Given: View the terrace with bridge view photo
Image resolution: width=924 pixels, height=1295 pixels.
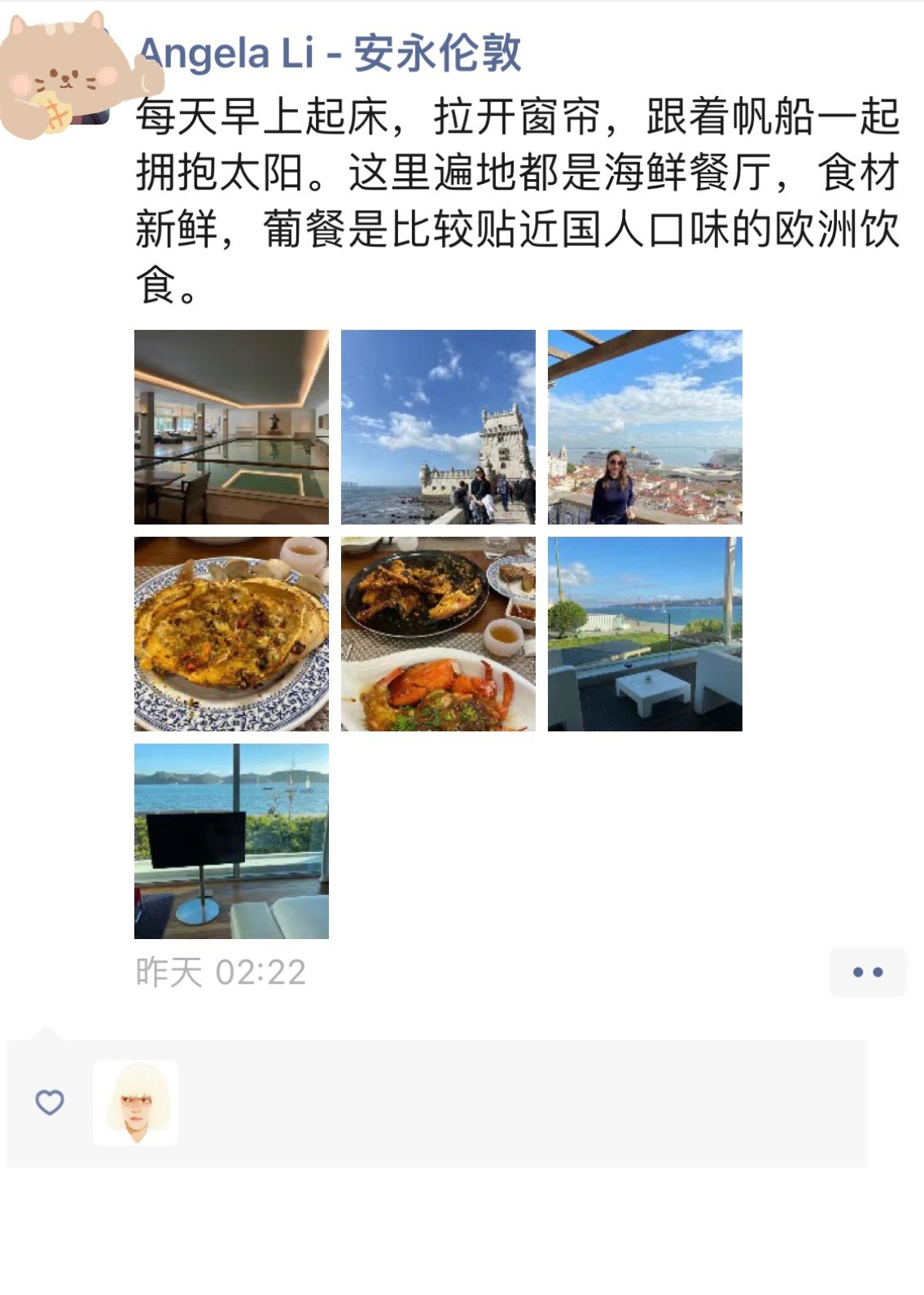Looking at the screenshot, I should click(x=645, y=634).
